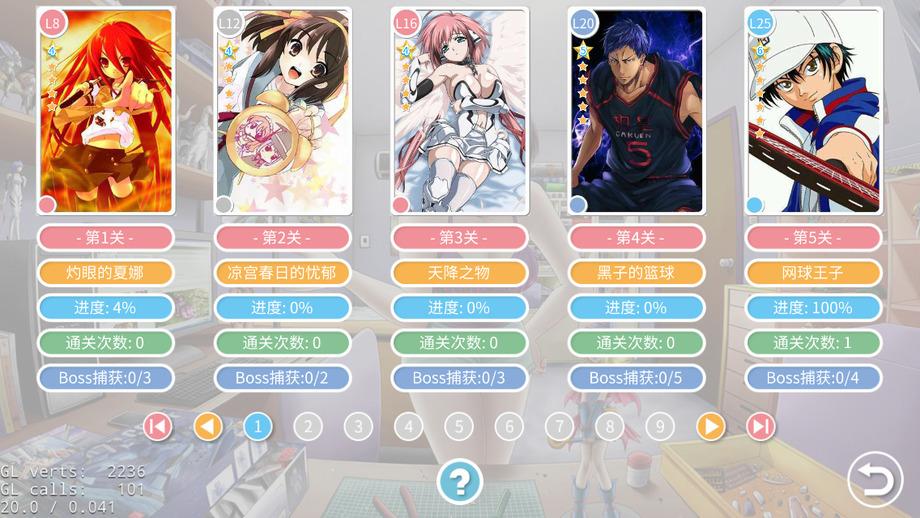
Task: Open the help question mark
Action: click(459, 484)
